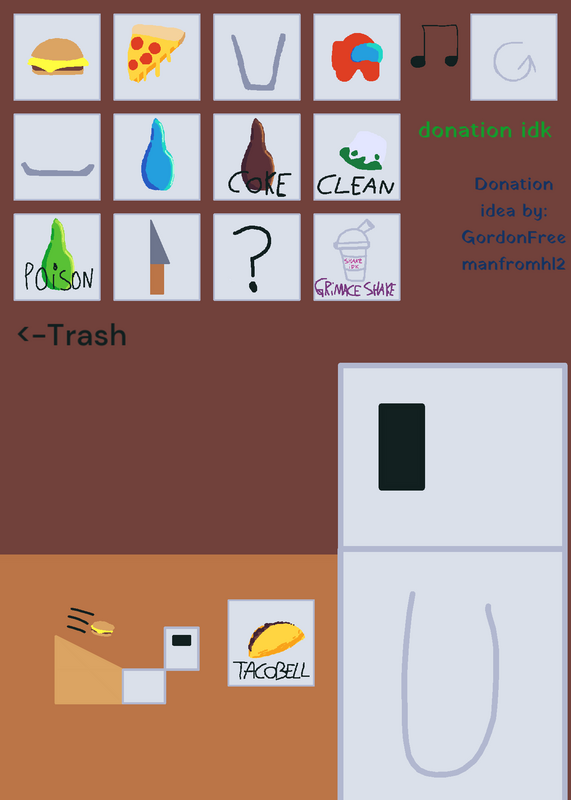
Task: Tap the red crewmate tile
Action: 357,57
